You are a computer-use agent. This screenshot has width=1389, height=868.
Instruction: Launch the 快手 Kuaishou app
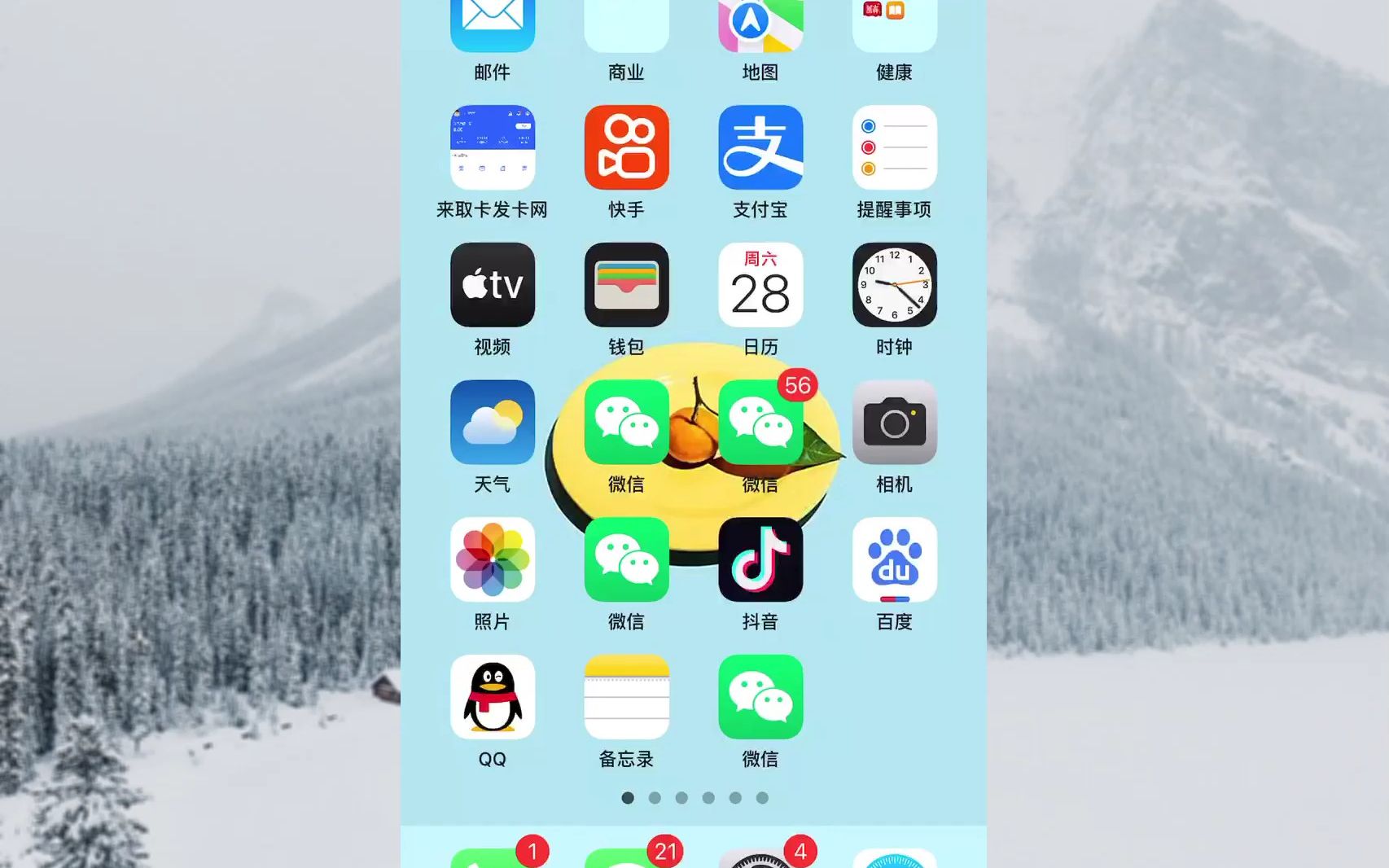pos(626,147)
